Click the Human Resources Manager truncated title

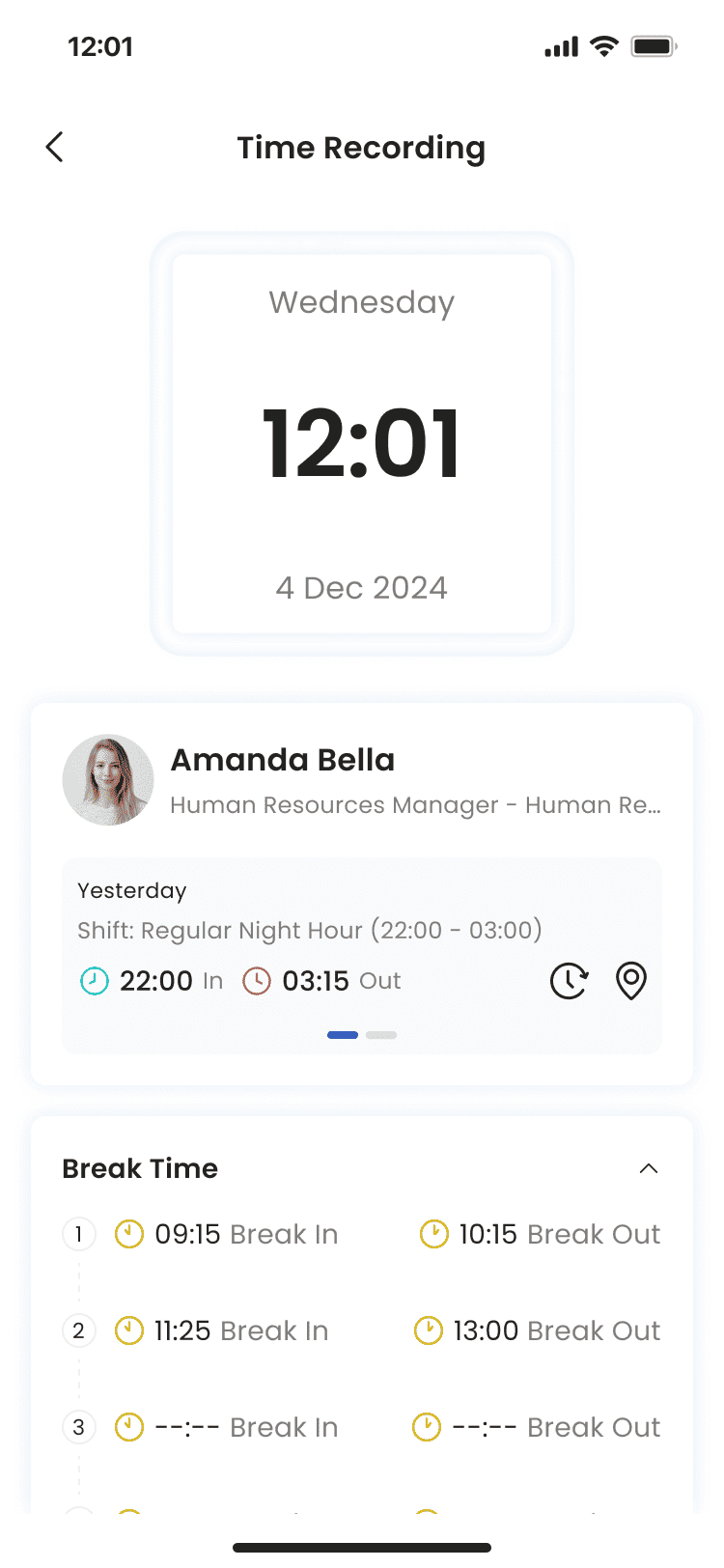click(415, 804)
